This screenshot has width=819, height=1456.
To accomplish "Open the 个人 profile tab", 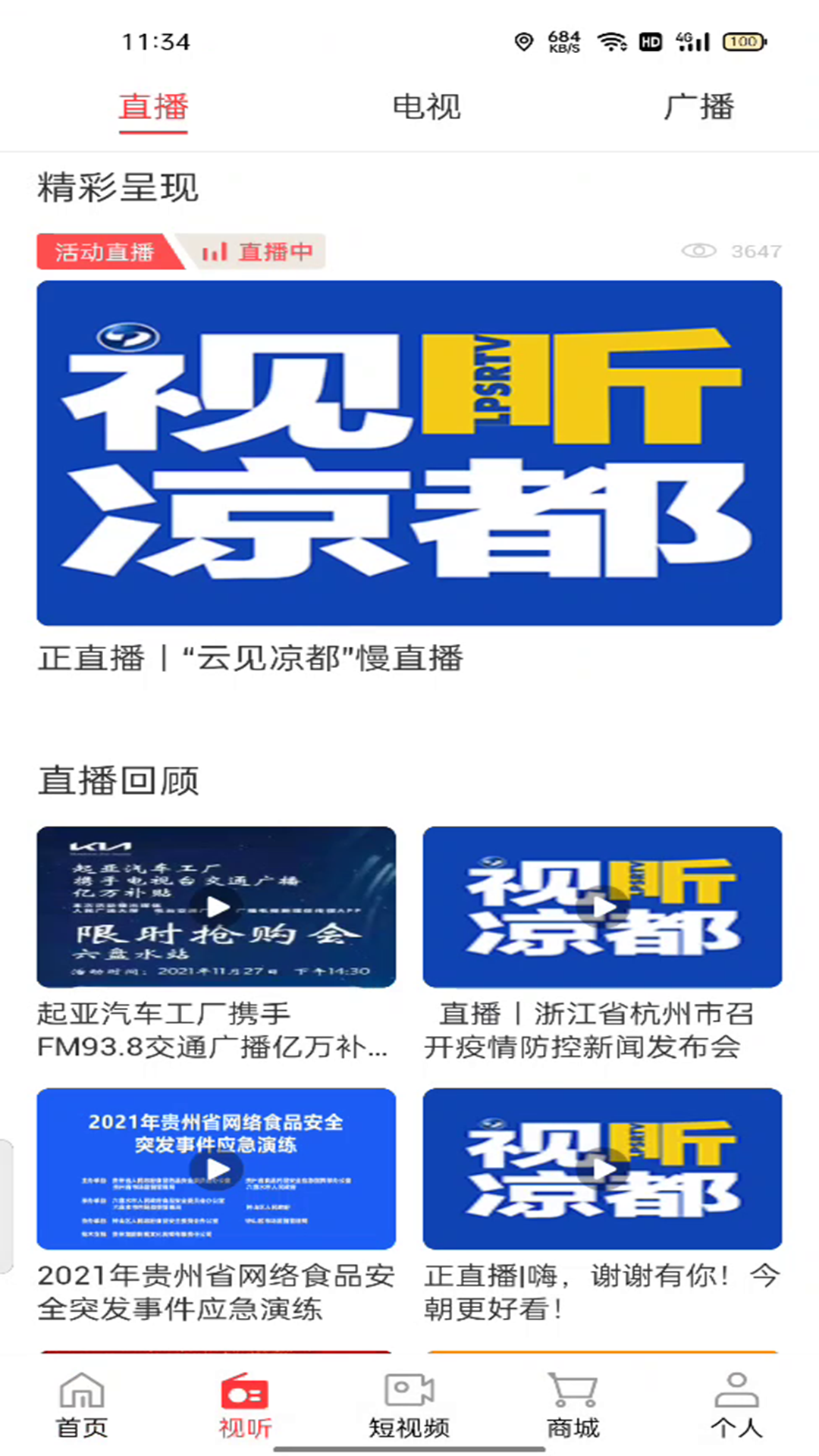I will 736,1404.
